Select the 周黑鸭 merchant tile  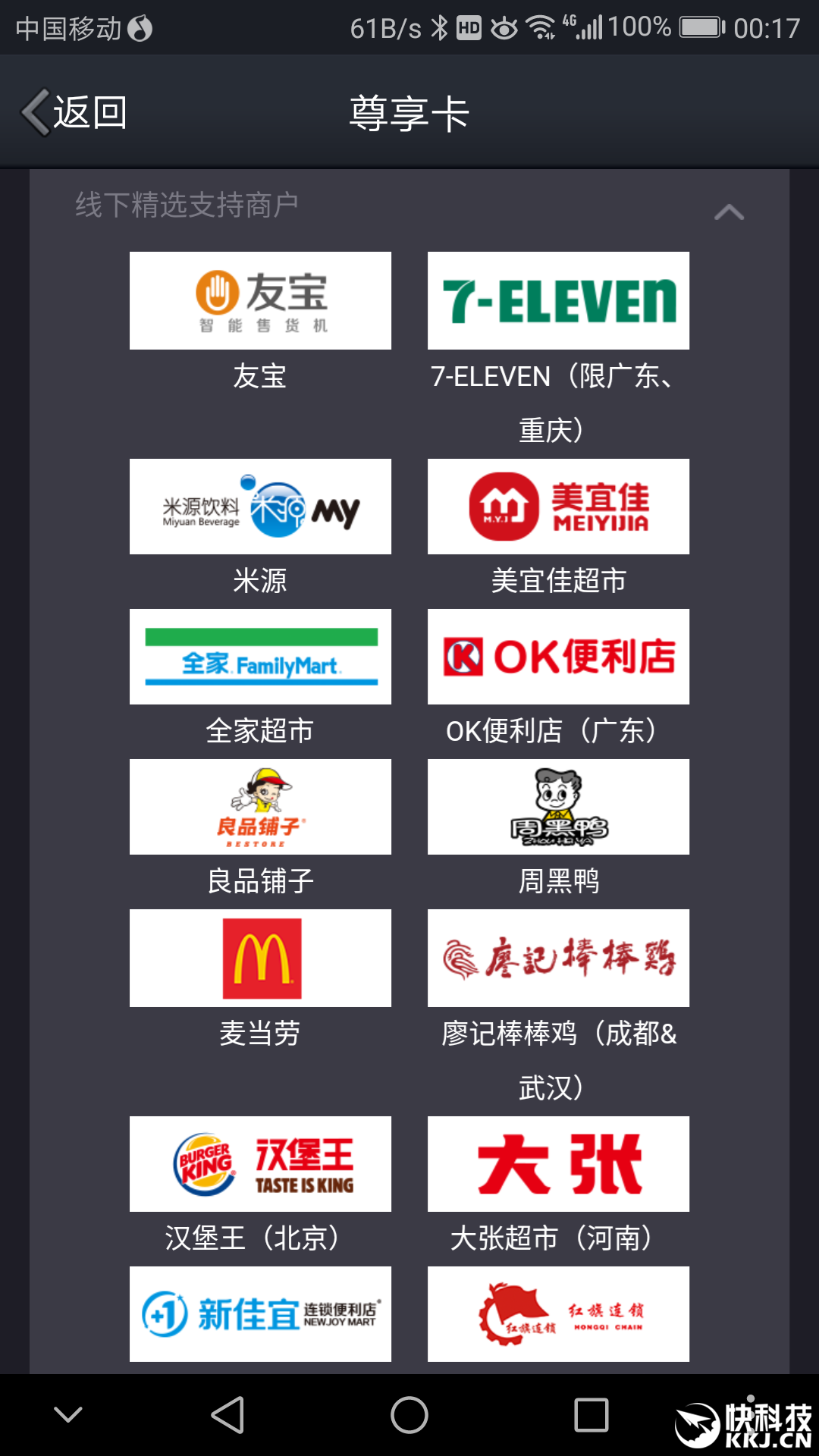(x=558, y=807)
